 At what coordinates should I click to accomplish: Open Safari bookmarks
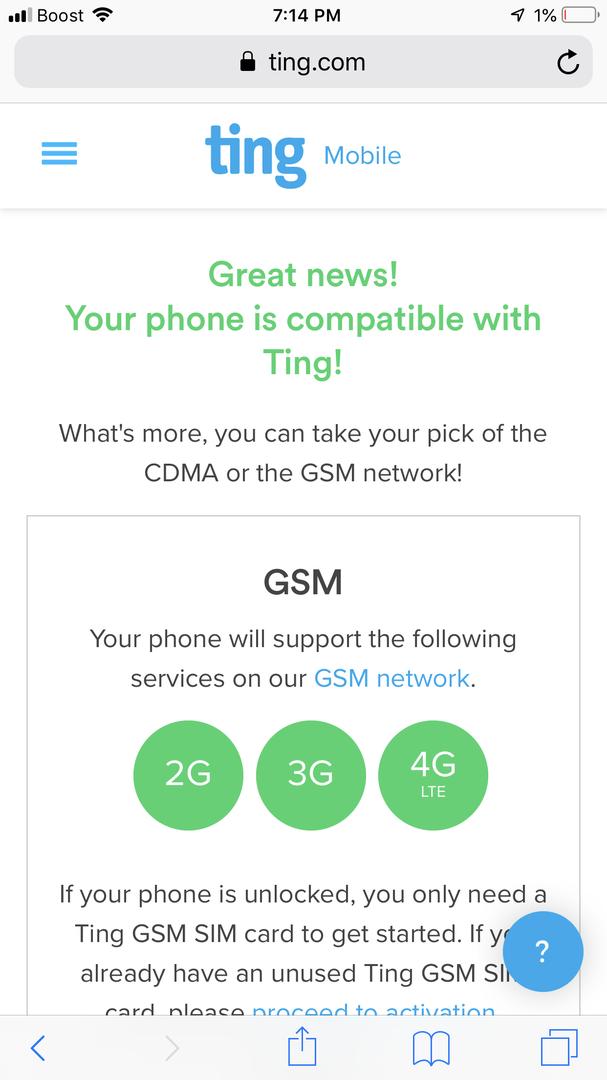coord(431,1048)
